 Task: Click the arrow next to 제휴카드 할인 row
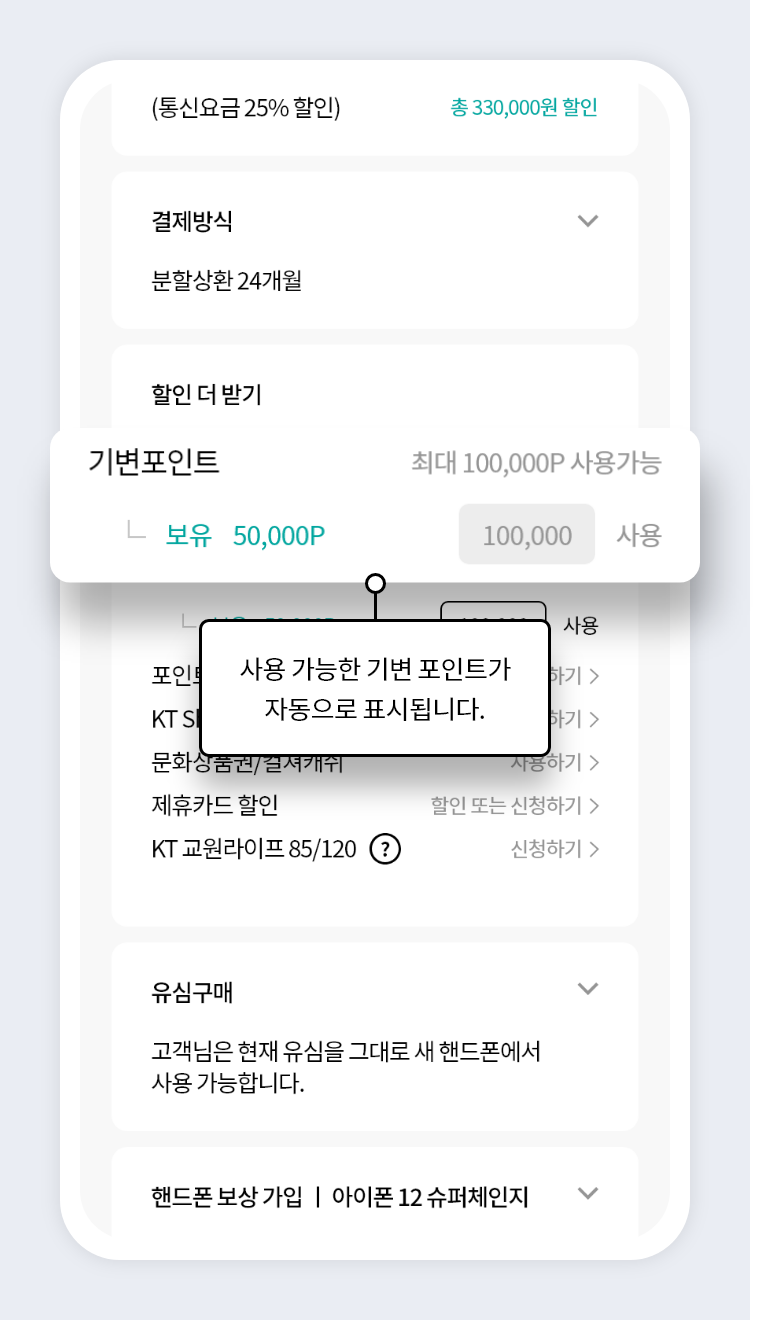[595, 806]
